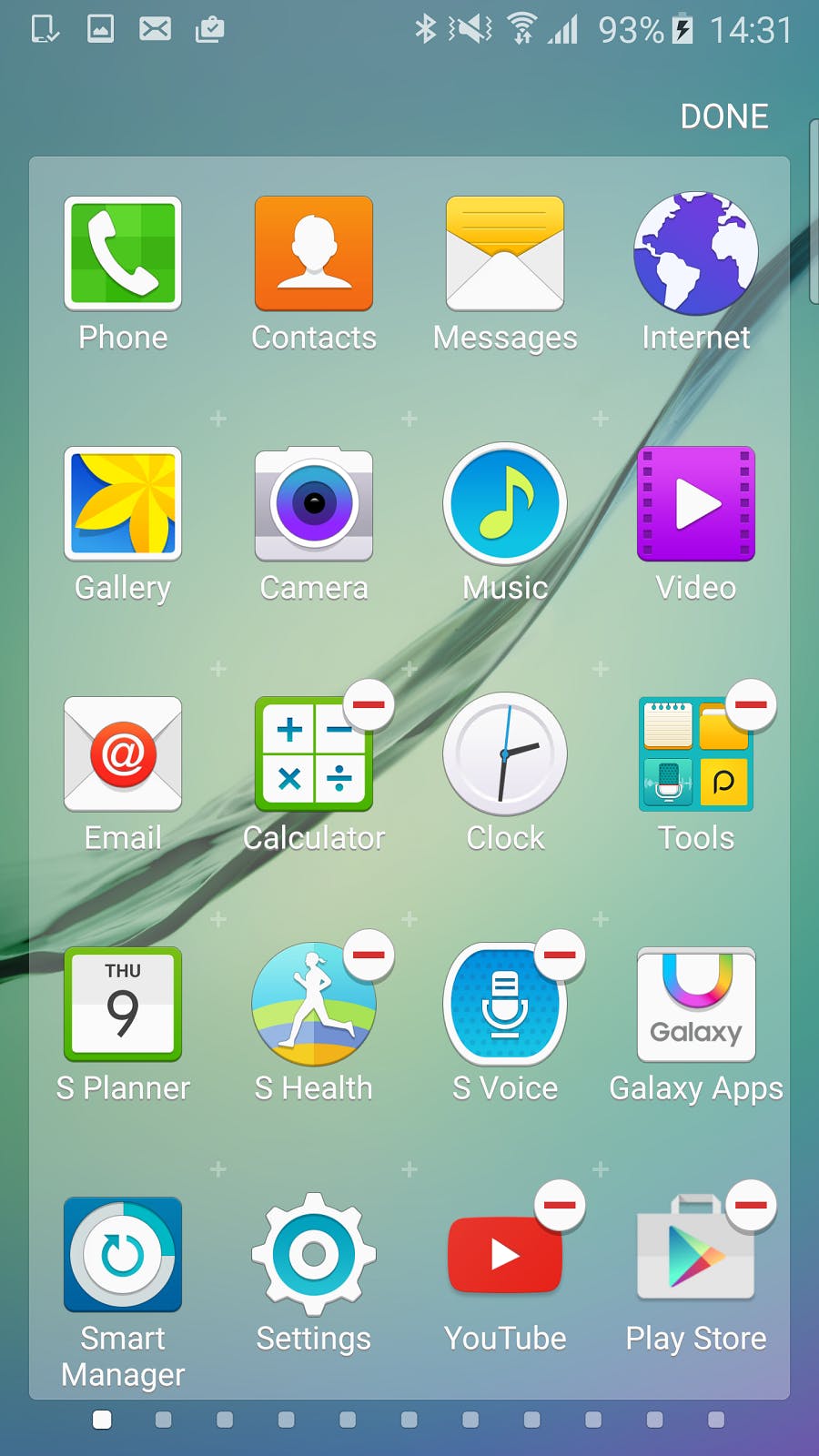Open the Music app
The image size is (819, 1456).
coord(505,504)
